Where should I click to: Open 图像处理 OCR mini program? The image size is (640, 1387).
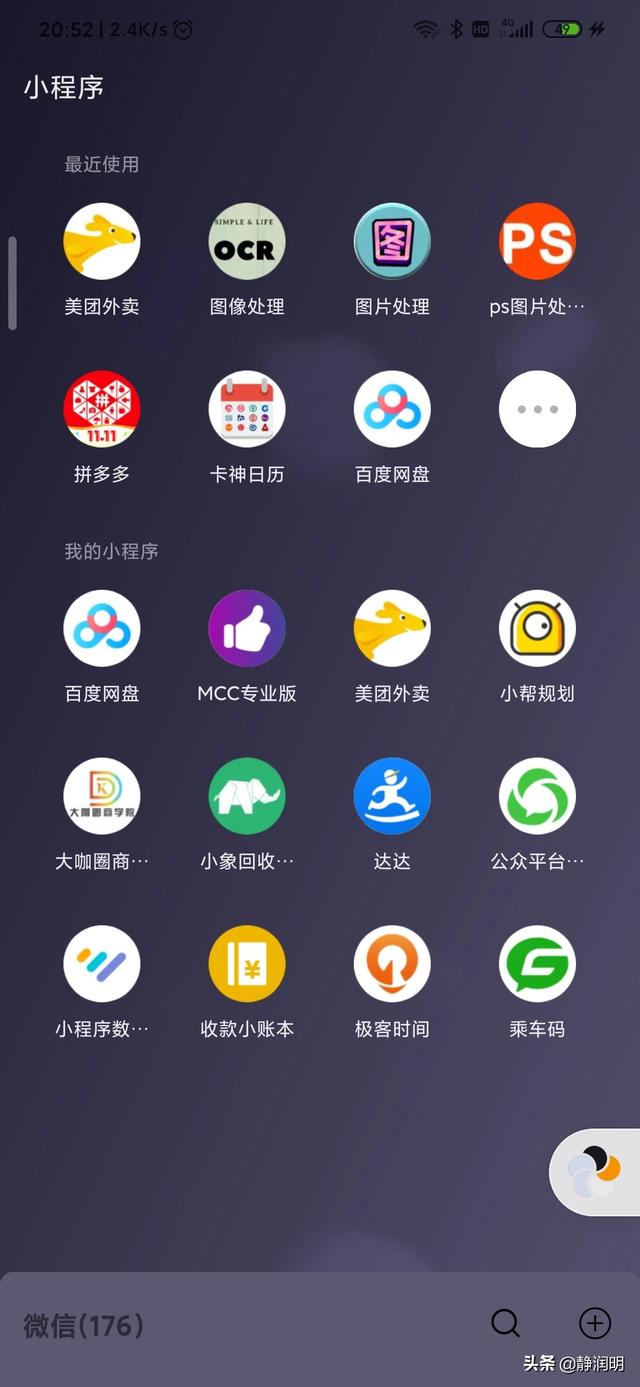coord(247,242)
